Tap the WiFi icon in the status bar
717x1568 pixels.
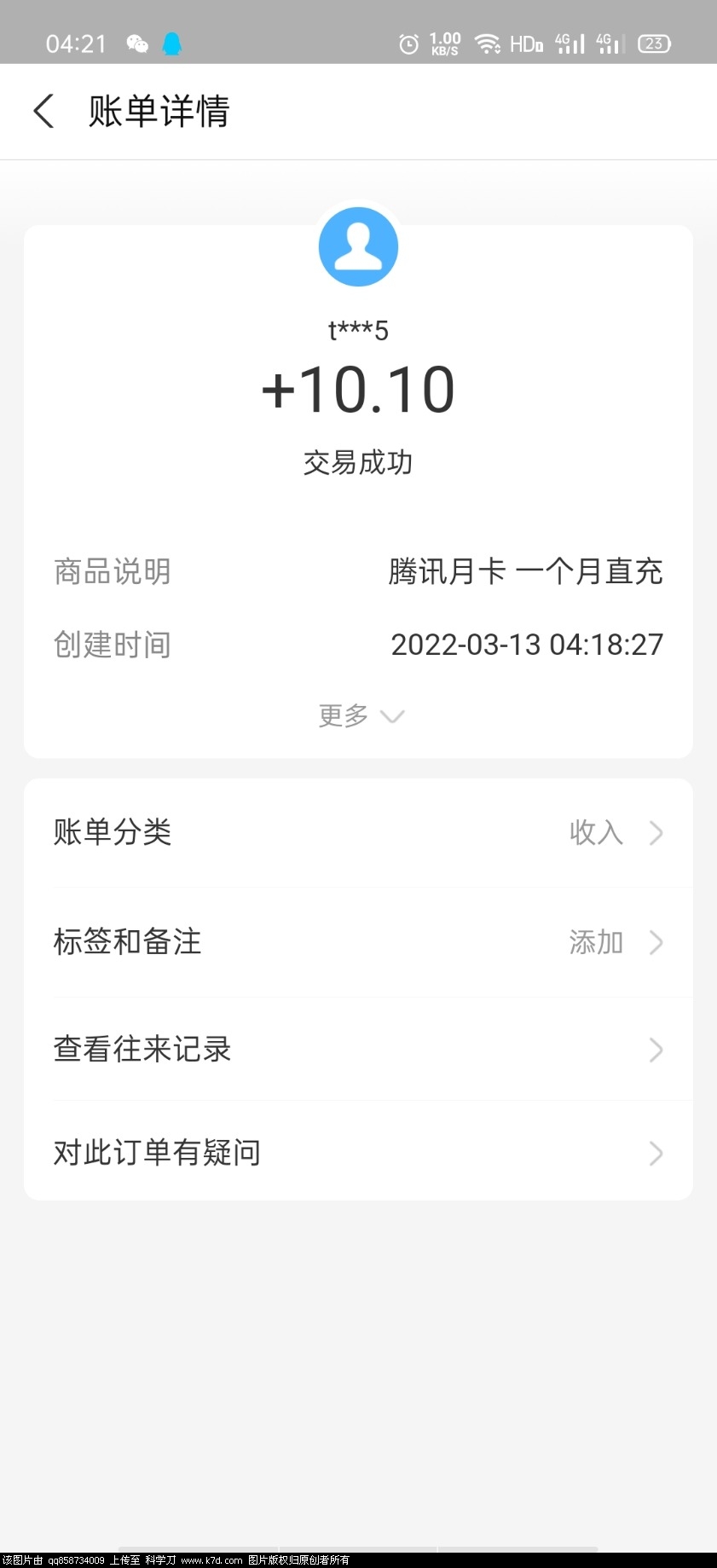487,43
